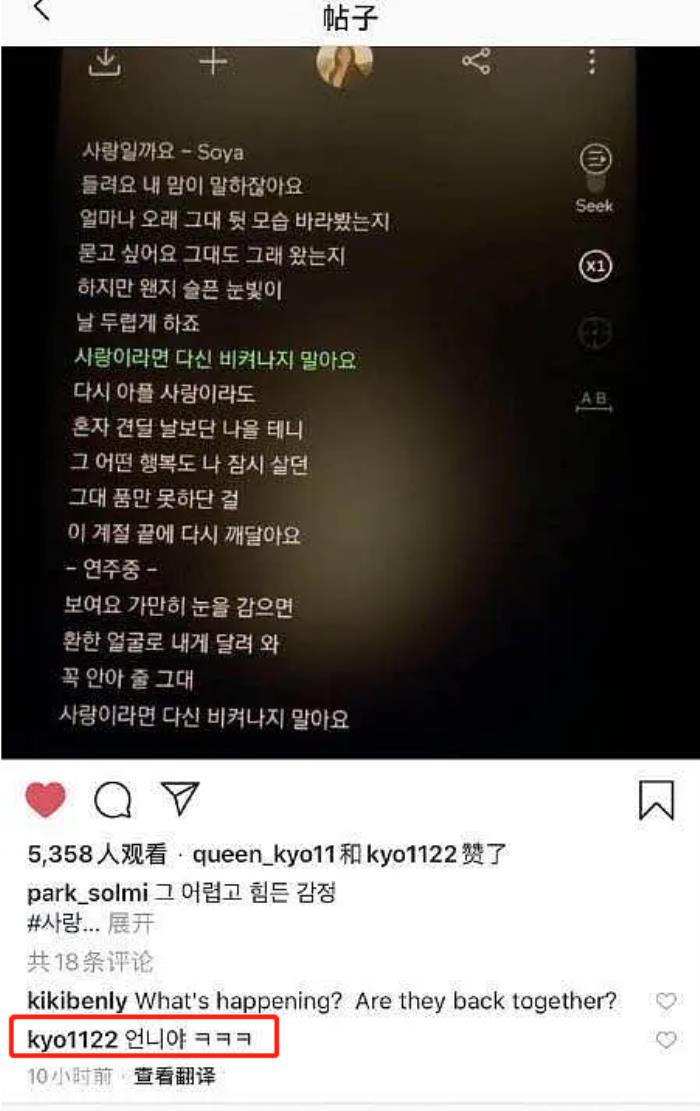Share the post via the paper plane icon

coord(180,799)
